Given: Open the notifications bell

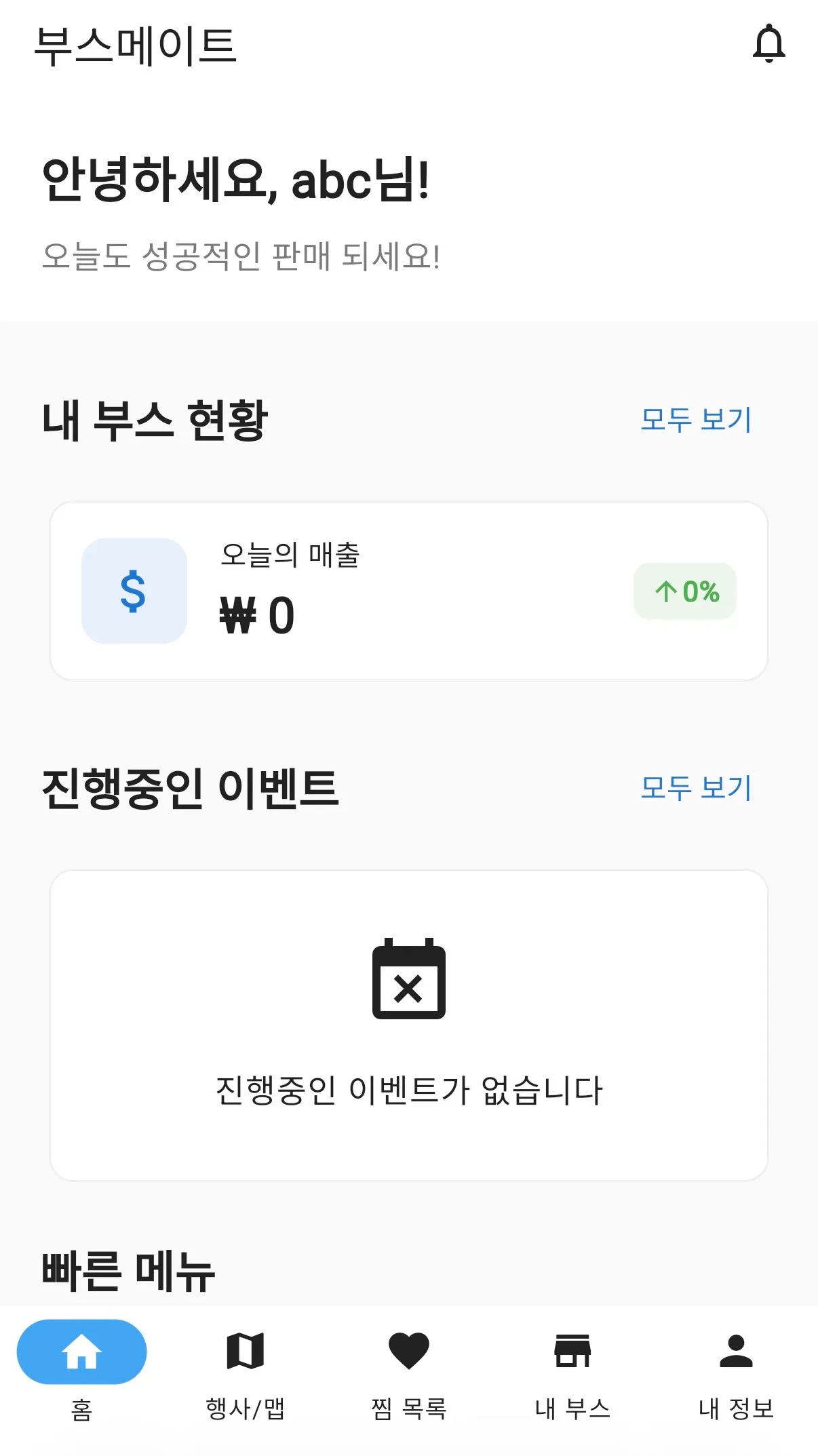Looking at the screenshot, I should (x=768, y=43).
